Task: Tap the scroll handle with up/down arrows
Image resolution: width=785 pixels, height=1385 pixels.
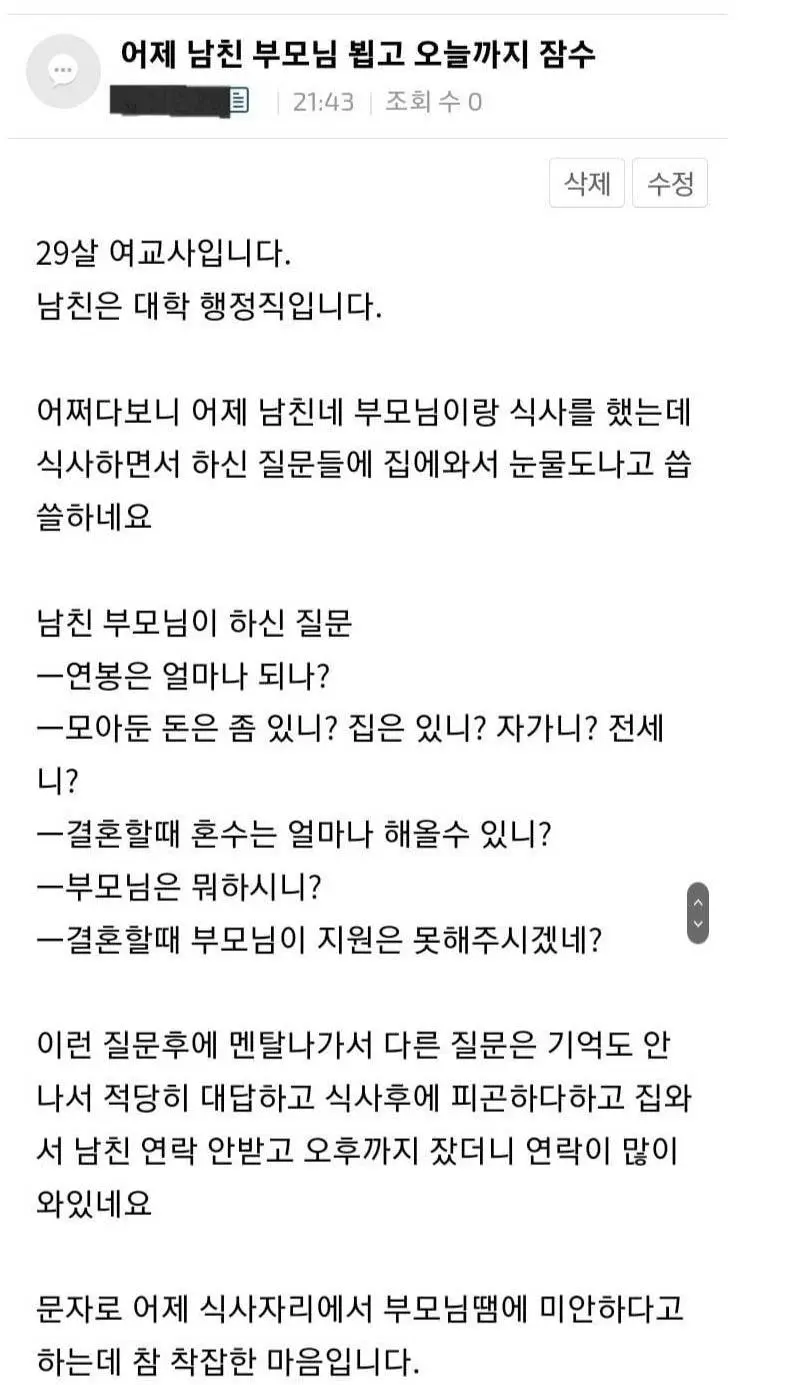Action: pos(698,912)
